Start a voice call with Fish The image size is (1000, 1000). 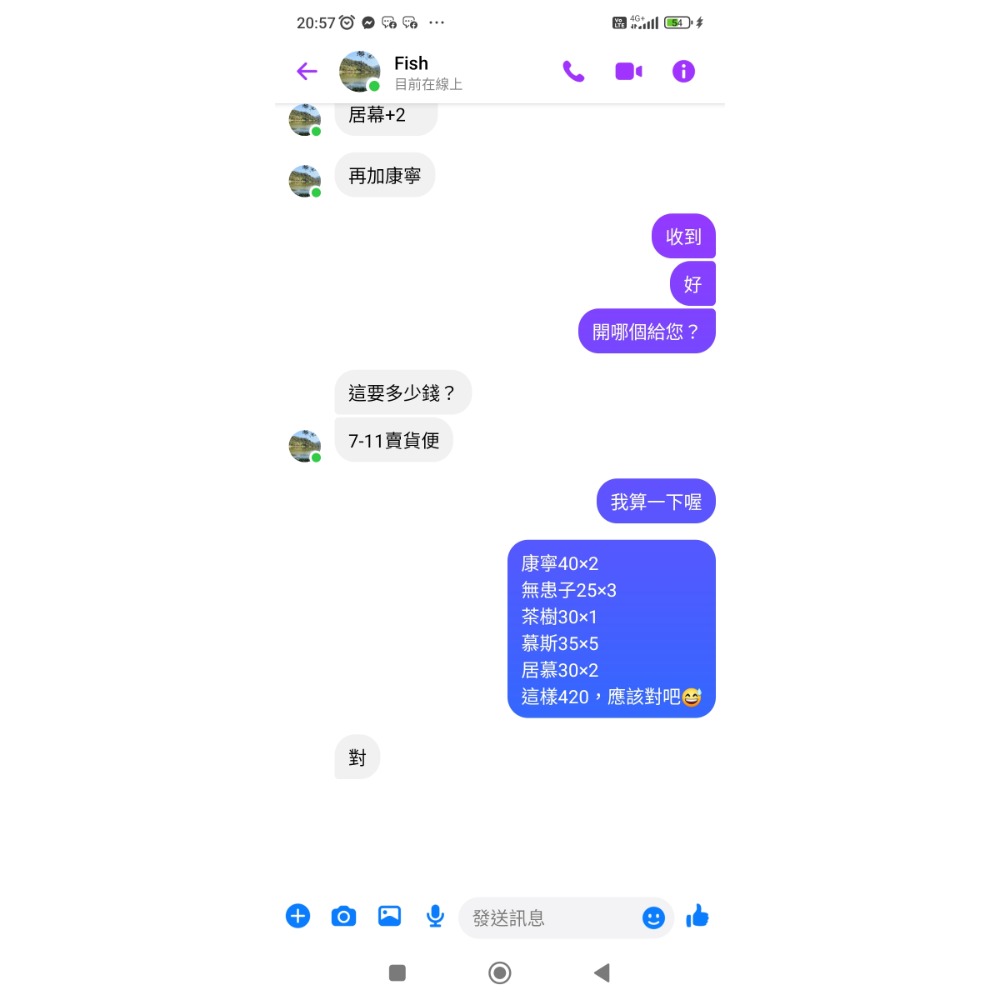(573, 71)
